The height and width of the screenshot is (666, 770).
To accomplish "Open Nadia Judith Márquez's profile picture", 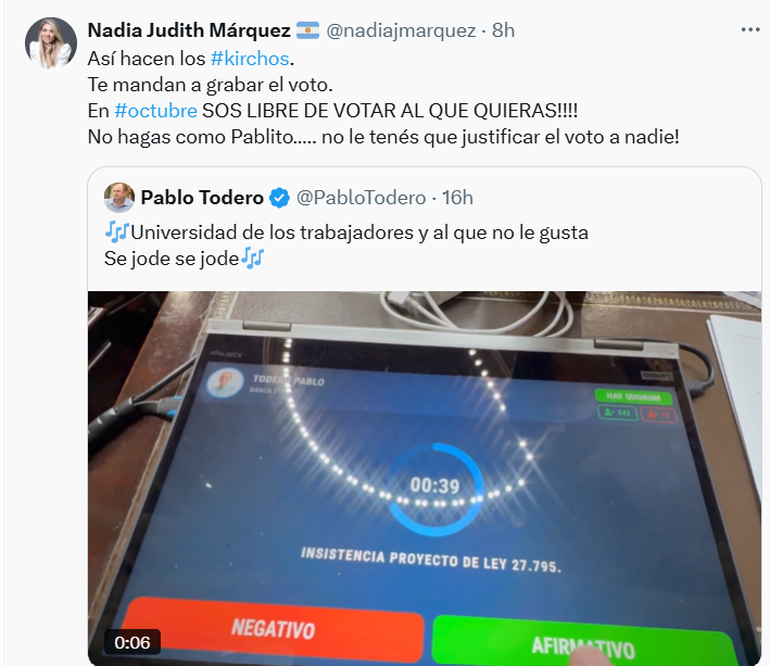I will [x=50, y=43].
